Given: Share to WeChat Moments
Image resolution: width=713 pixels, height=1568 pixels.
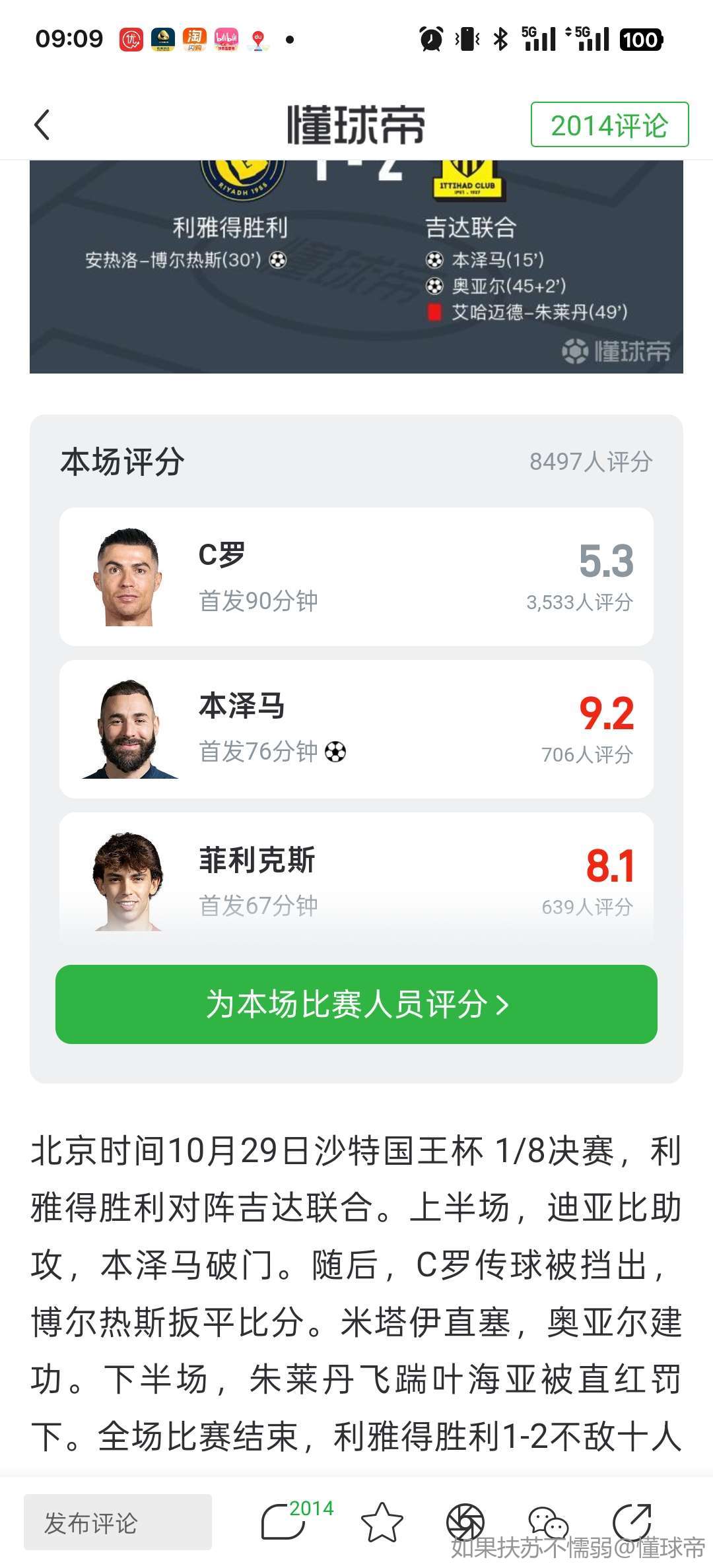Looking at the screenshot, I should click(465, 1522).
